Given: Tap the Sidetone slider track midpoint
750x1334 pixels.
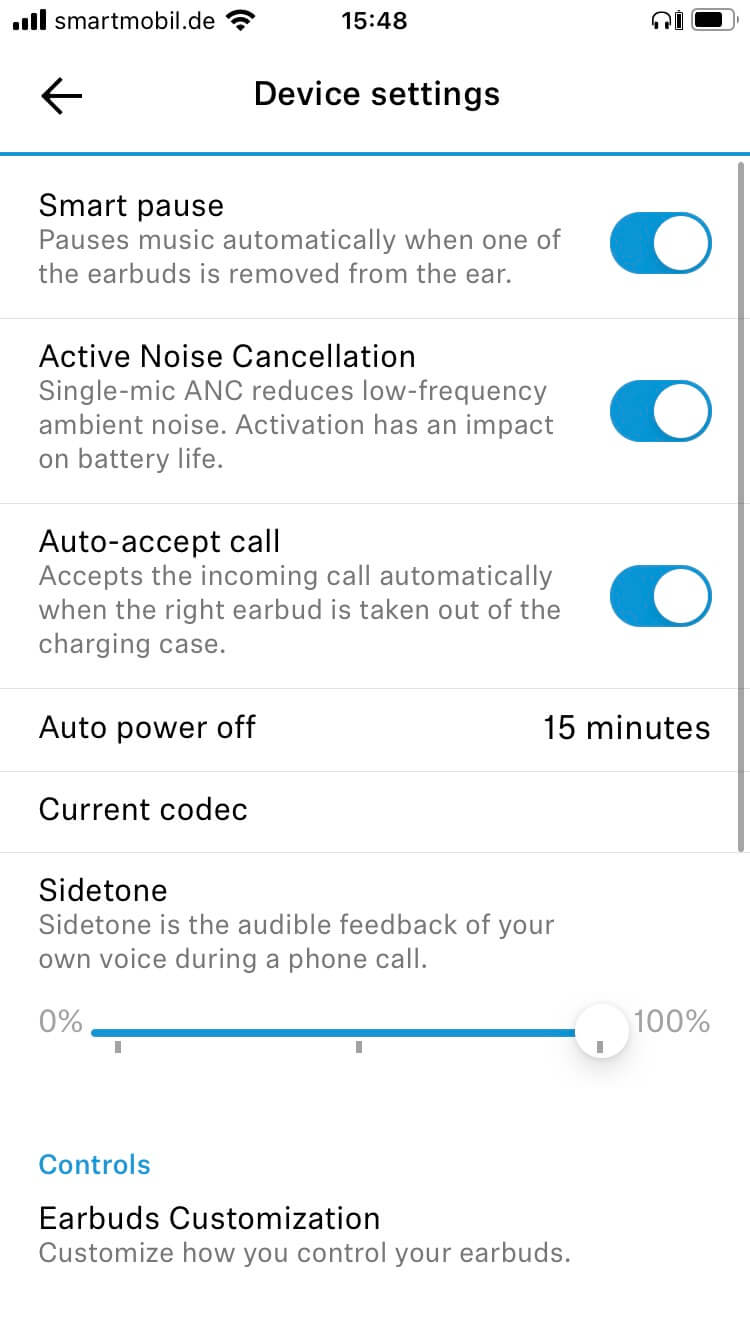Looking at the screenshot, I should tap(358, 1032).
